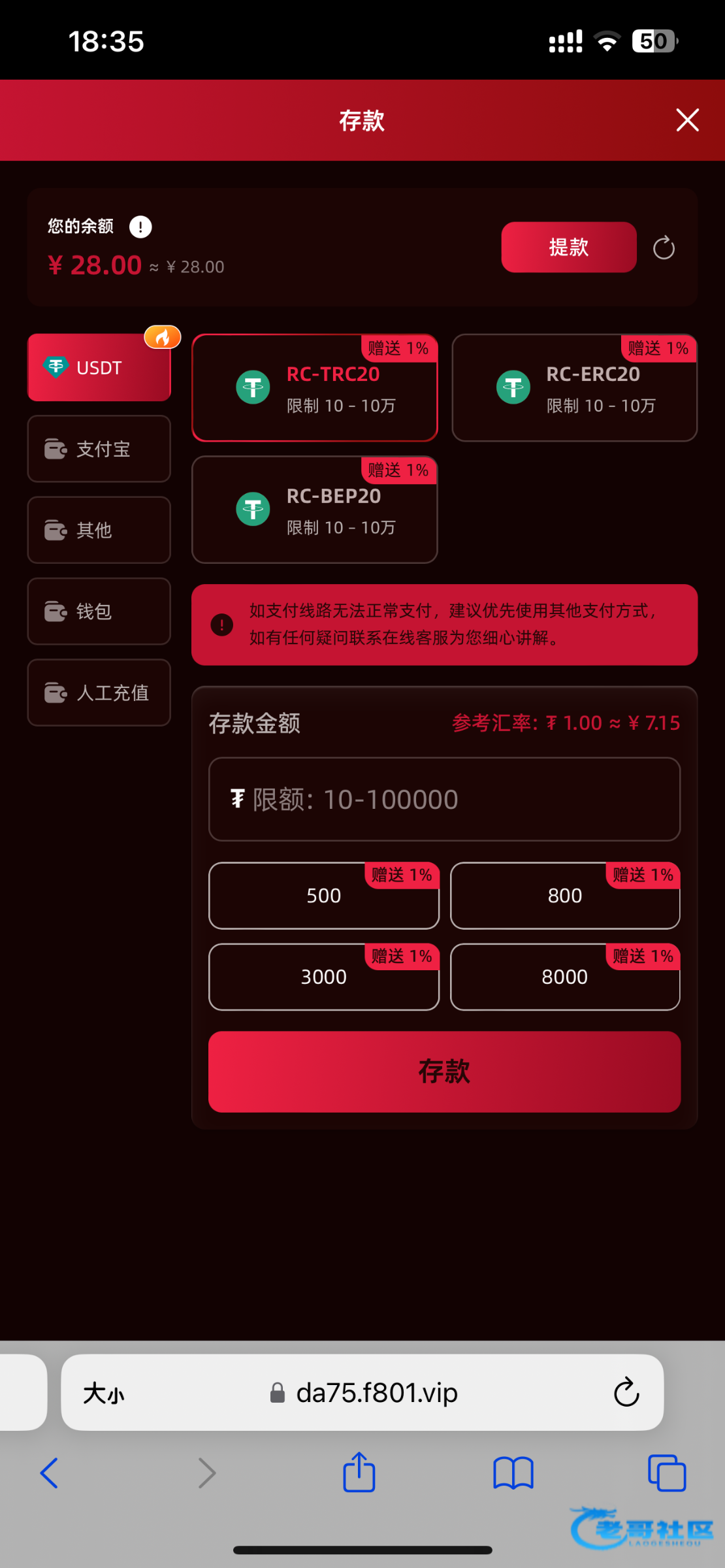Focus the deposit amount field 限额 10-100000
The image size is (725, 1568).
click(444, 799)
